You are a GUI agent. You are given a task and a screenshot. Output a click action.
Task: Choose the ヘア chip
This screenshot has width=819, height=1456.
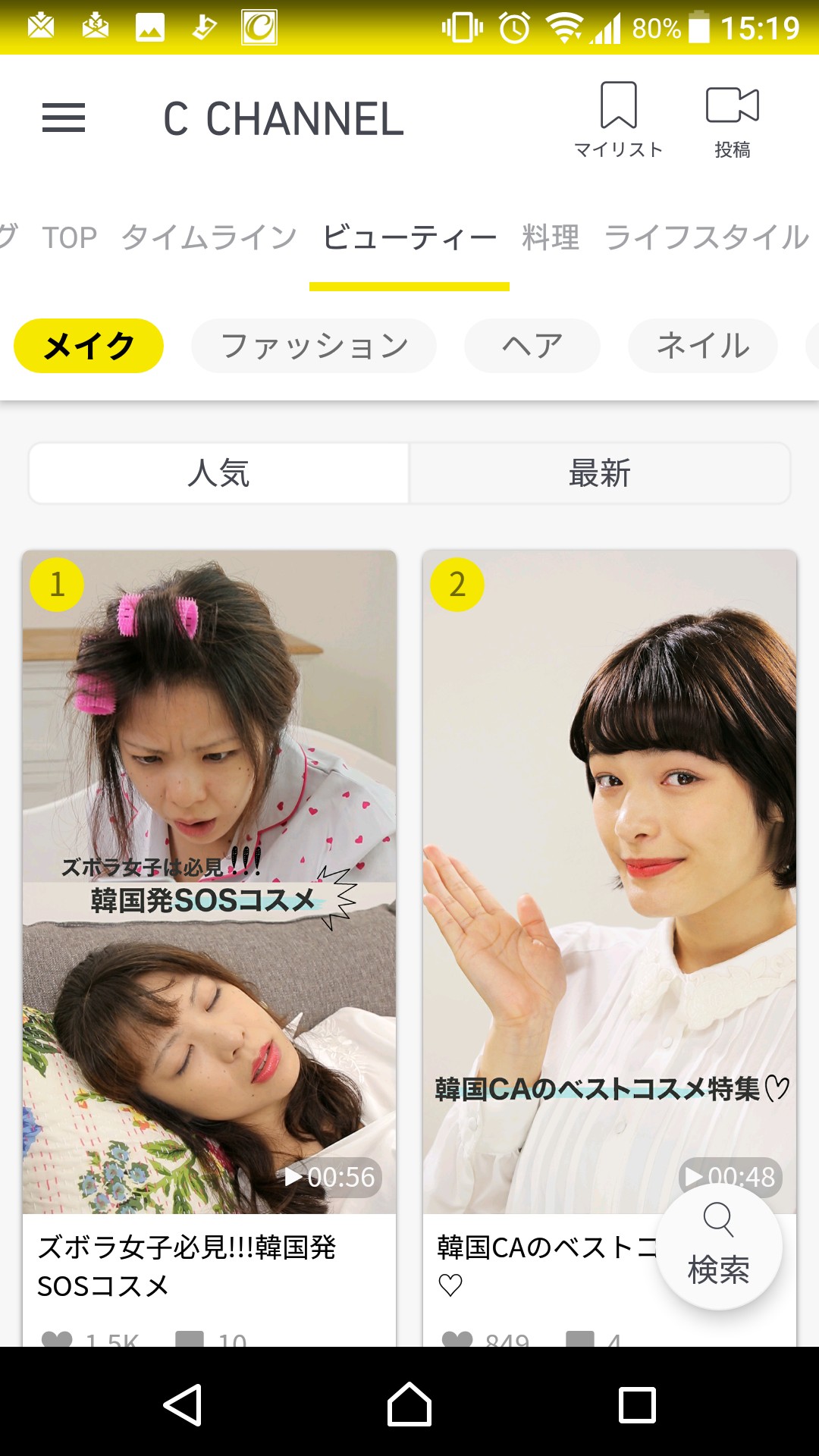tap(532, 346)
